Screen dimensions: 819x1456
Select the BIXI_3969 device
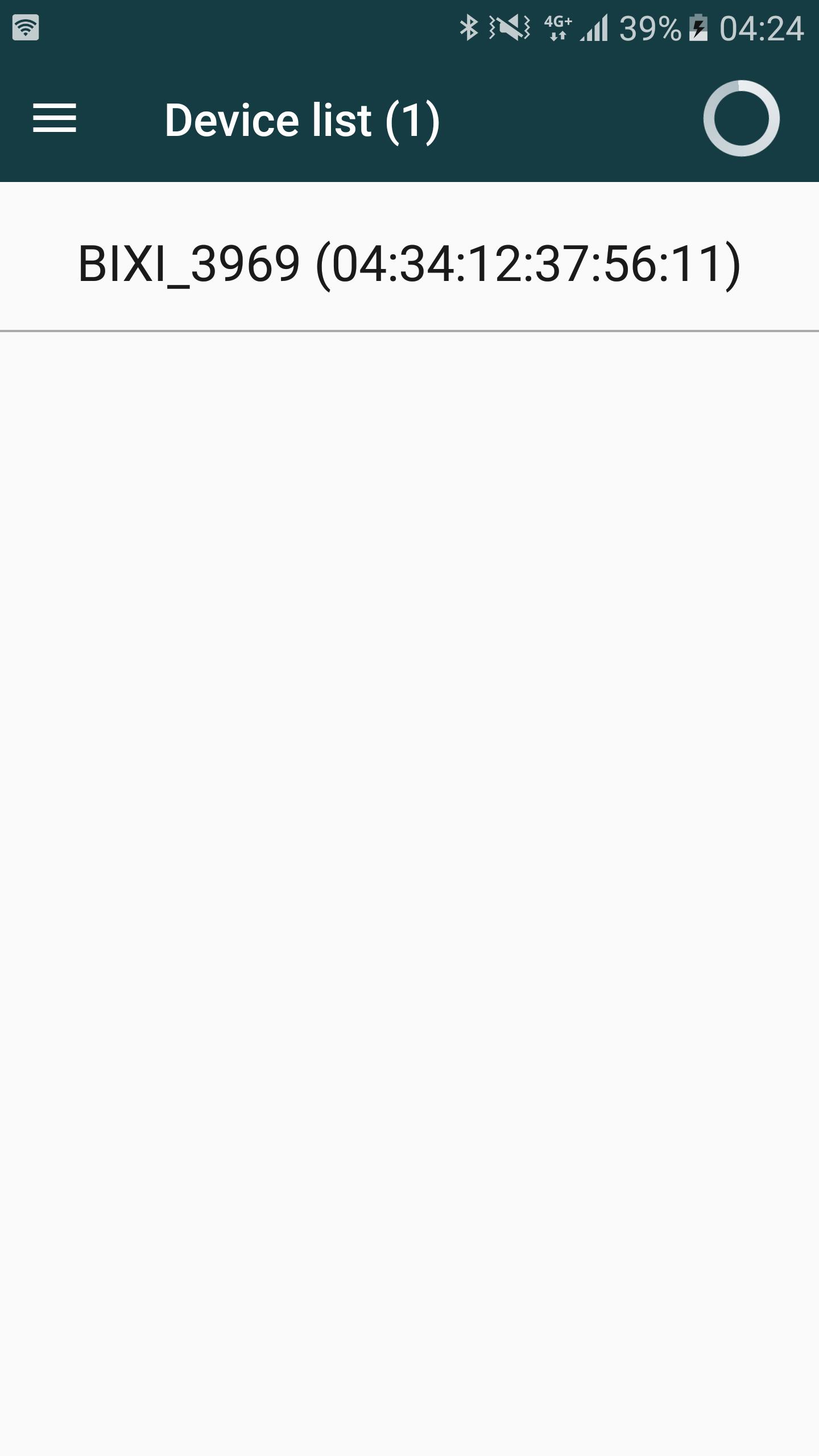409,263
